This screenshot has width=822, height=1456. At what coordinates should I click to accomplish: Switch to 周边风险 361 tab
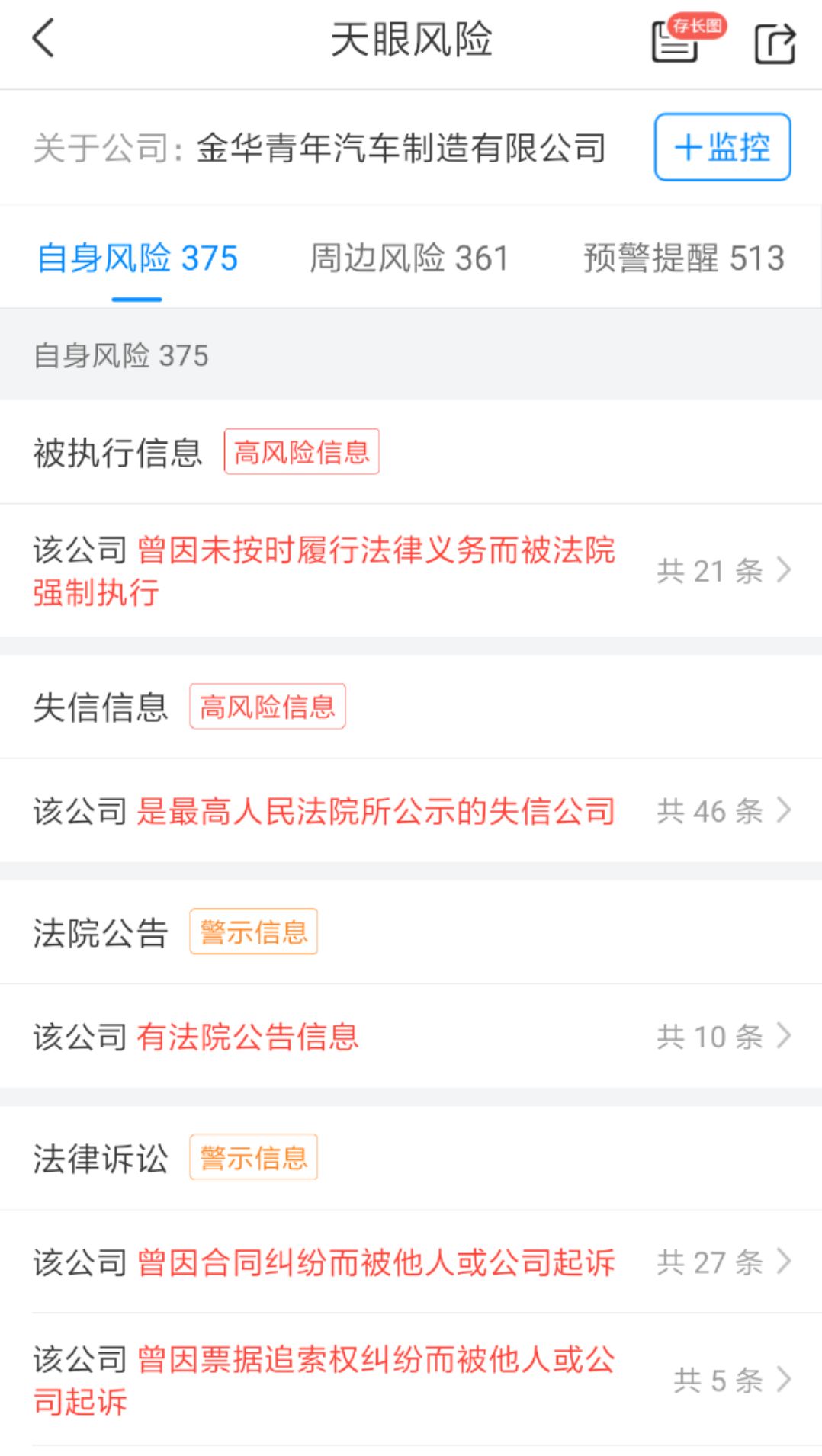tap(409, 258)
